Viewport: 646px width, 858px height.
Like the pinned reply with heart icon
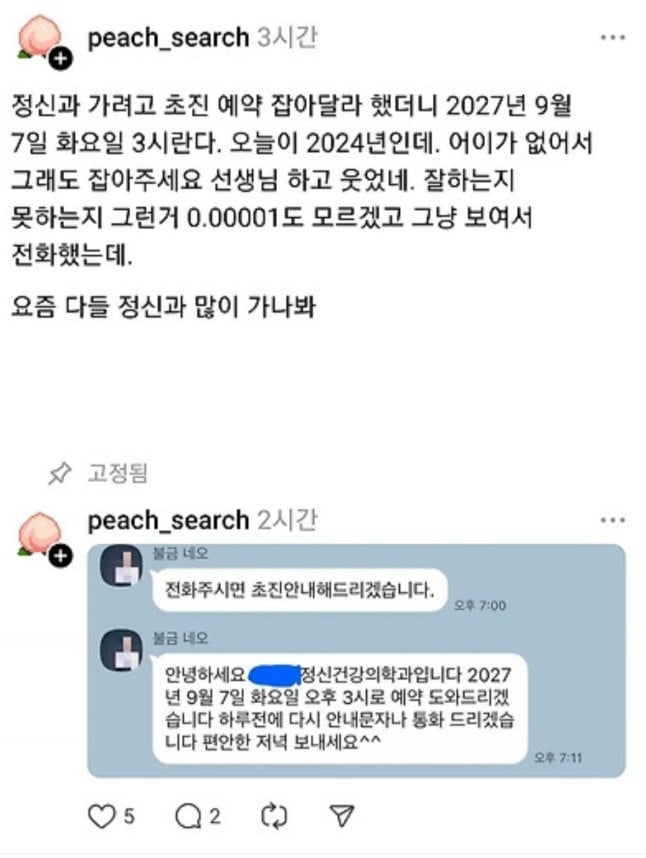(x=102, y=817)
